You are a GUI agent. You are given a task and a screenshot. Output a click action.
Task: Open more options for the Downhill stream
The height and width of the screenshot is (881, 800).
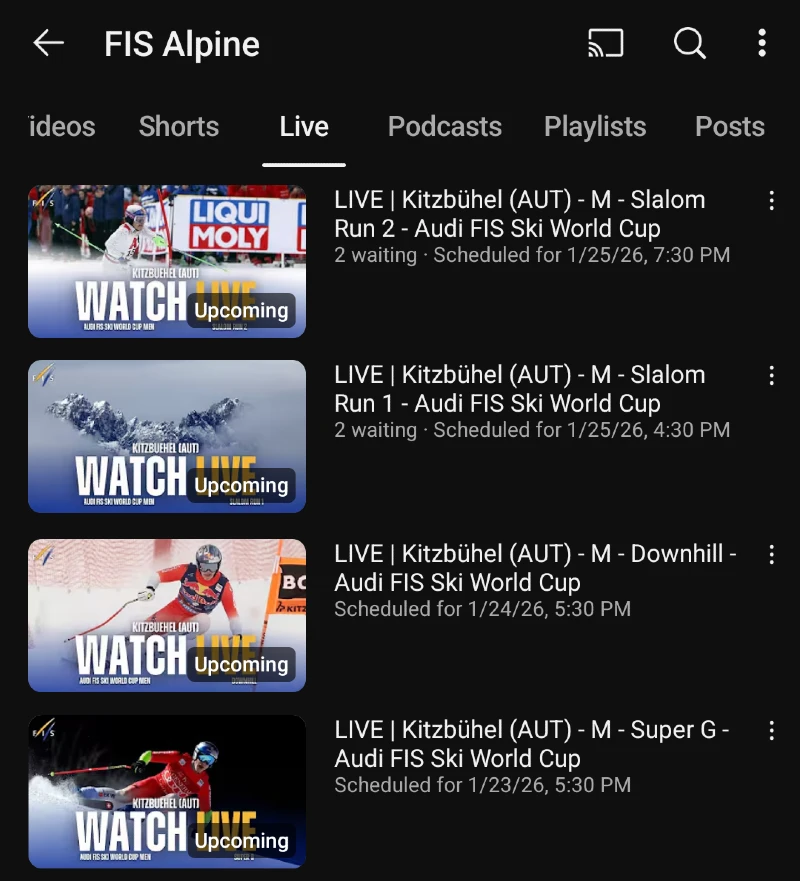pos(771,555)
